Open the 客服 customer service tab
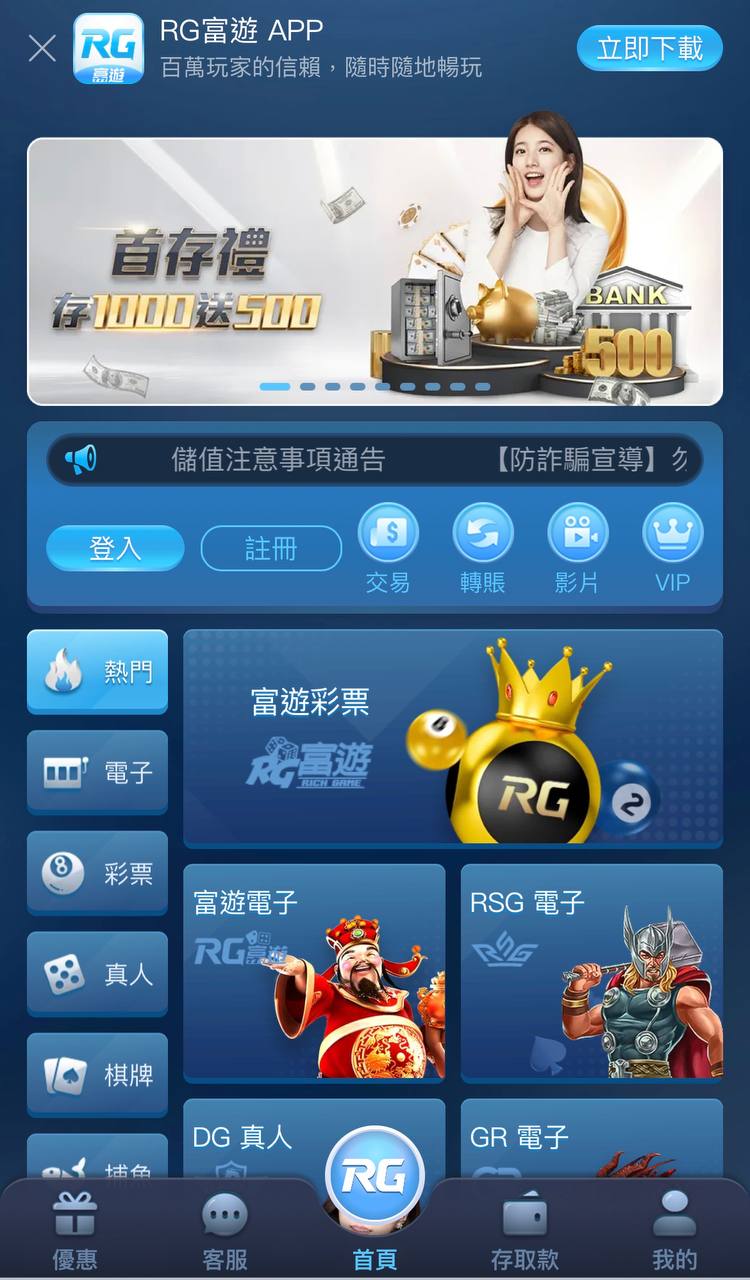Viewport: 750px width, 1280px height. 225,1230
